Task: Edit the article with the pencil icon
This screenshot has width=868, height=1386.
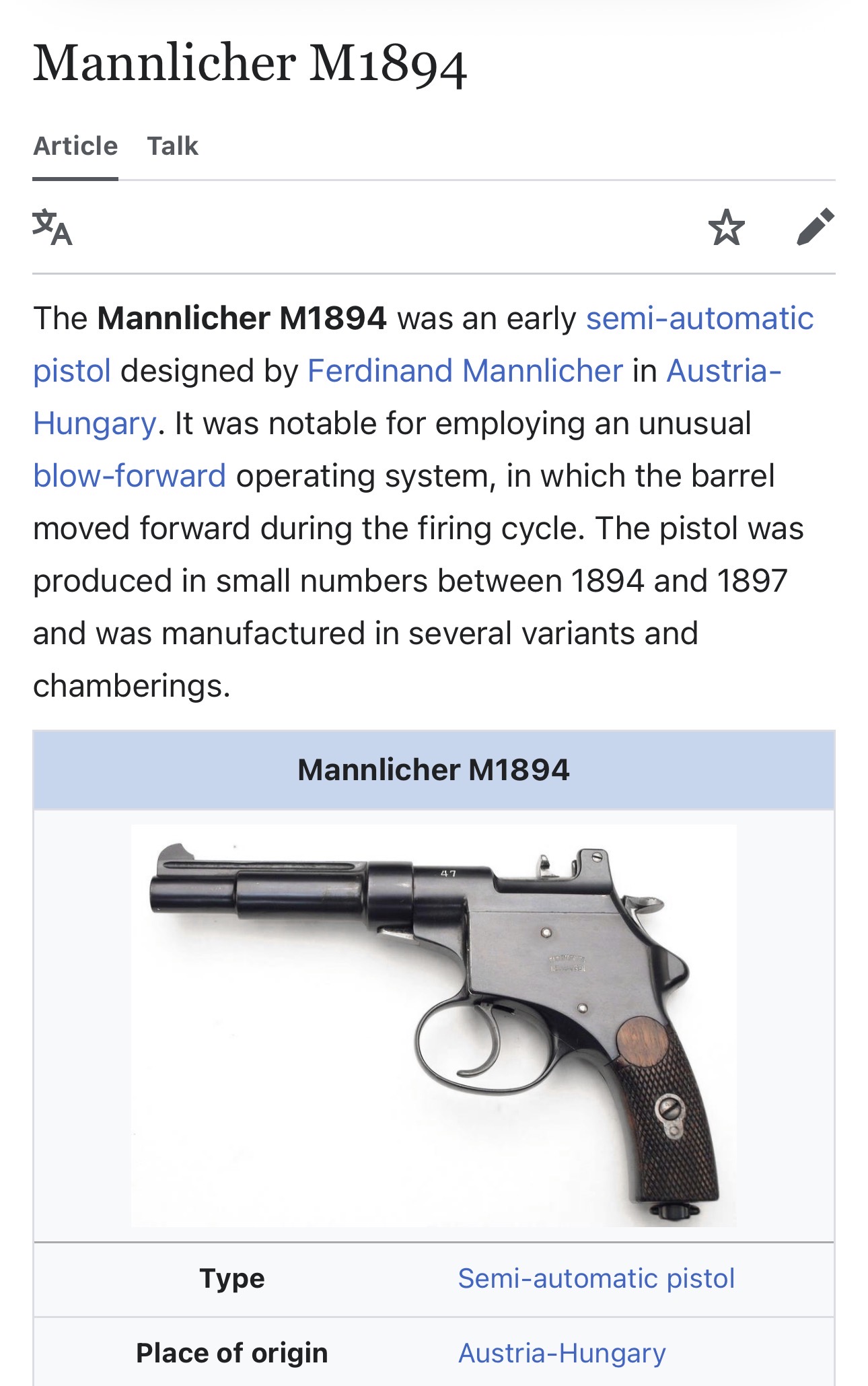Action: point(816,227)
